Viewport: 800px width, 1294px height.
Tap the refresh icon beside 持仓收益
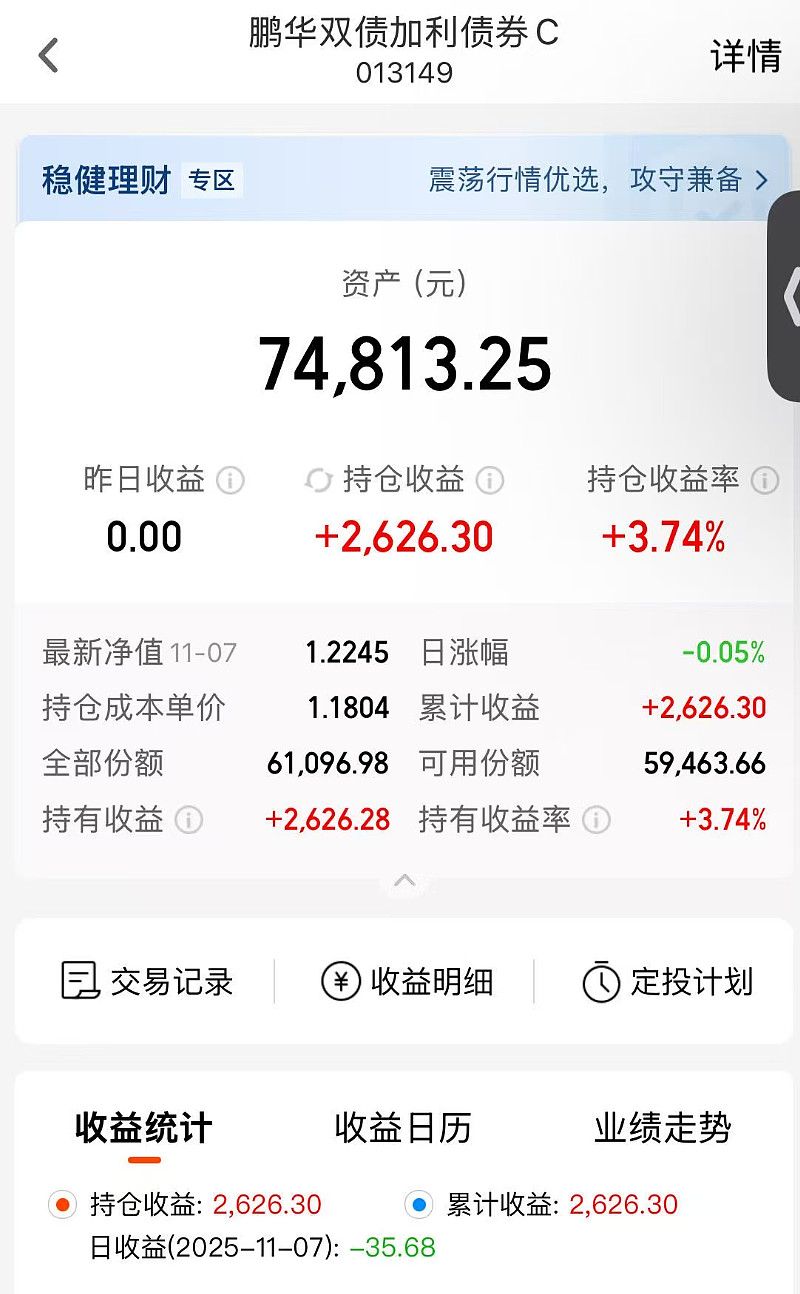317,480
